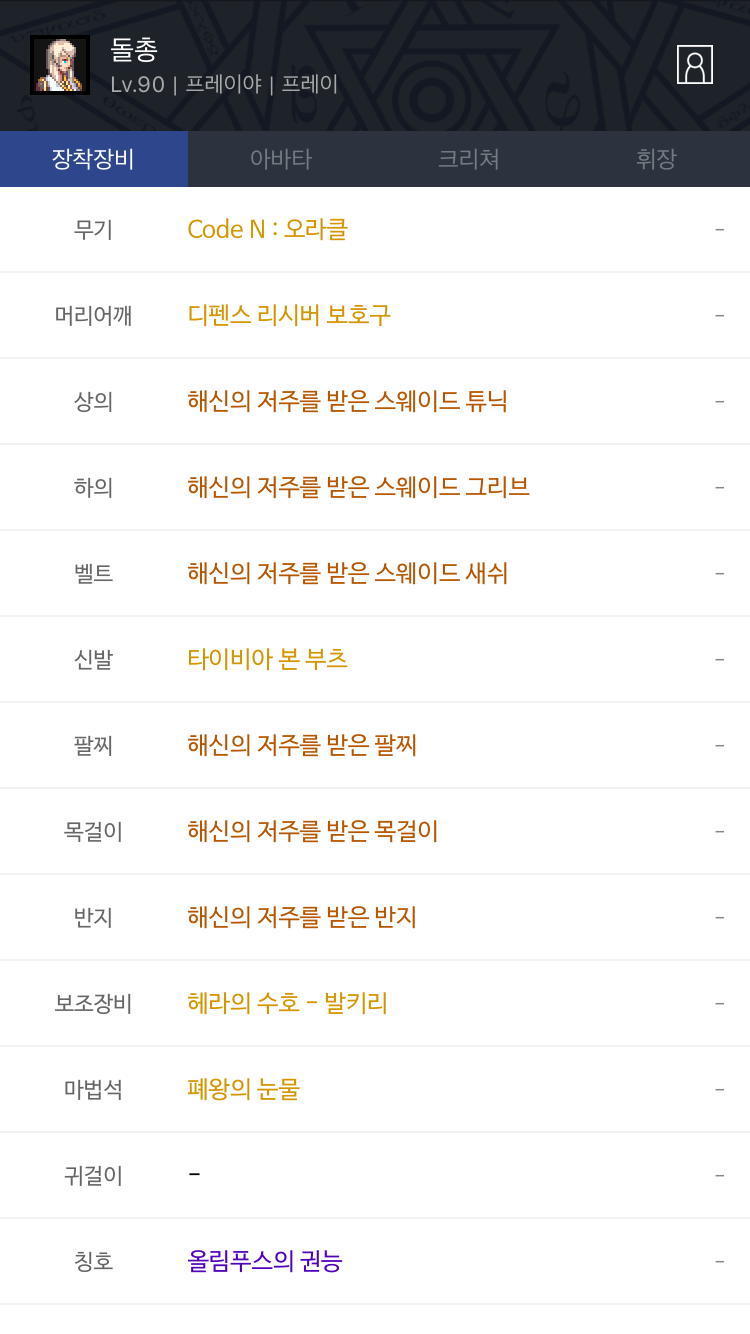Open magic stone 폐왕의 눈물
The width and height of the screenshot is (750, 1334).
tap(244, 1089)
